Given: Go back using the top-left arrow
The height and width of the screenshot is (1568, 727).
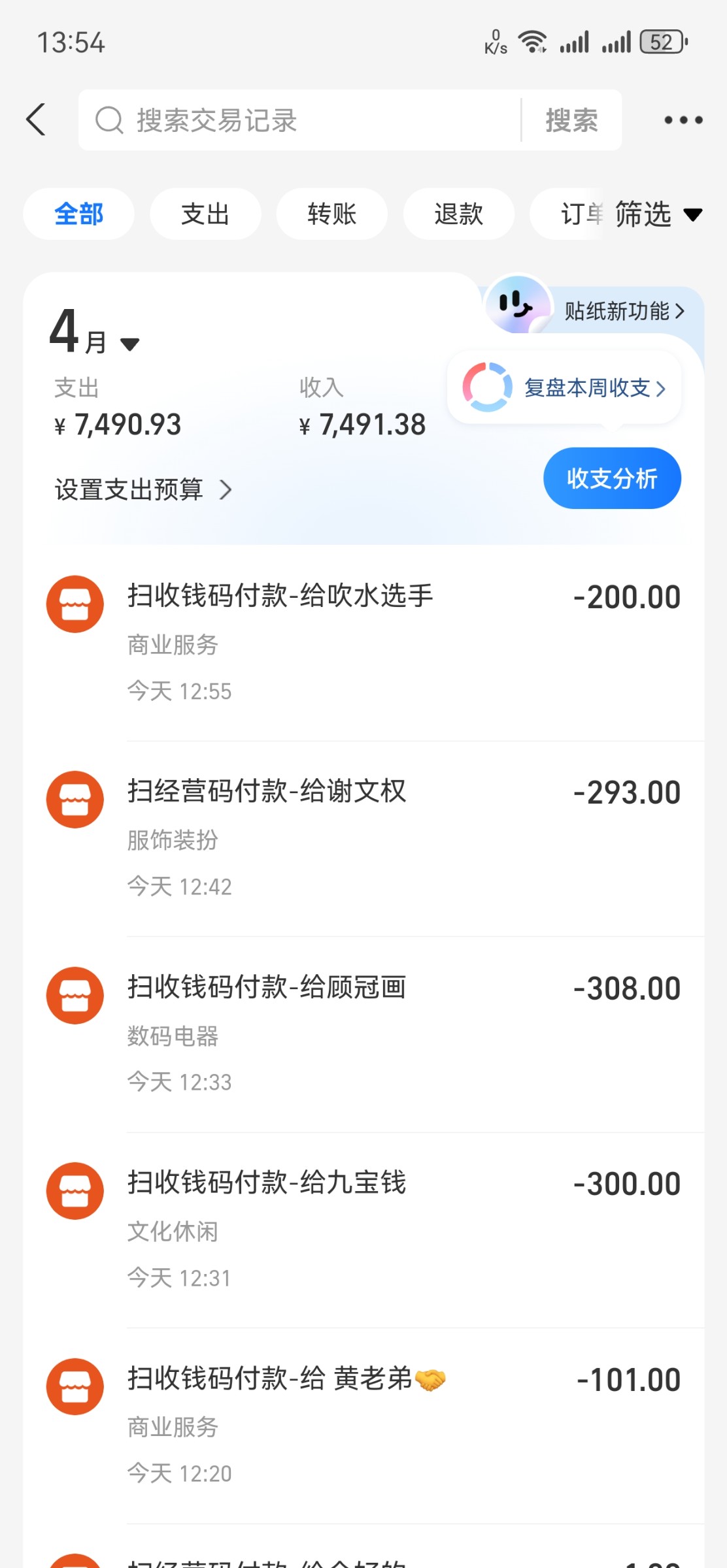Looking at the screenshot, I should coord(37,120).
